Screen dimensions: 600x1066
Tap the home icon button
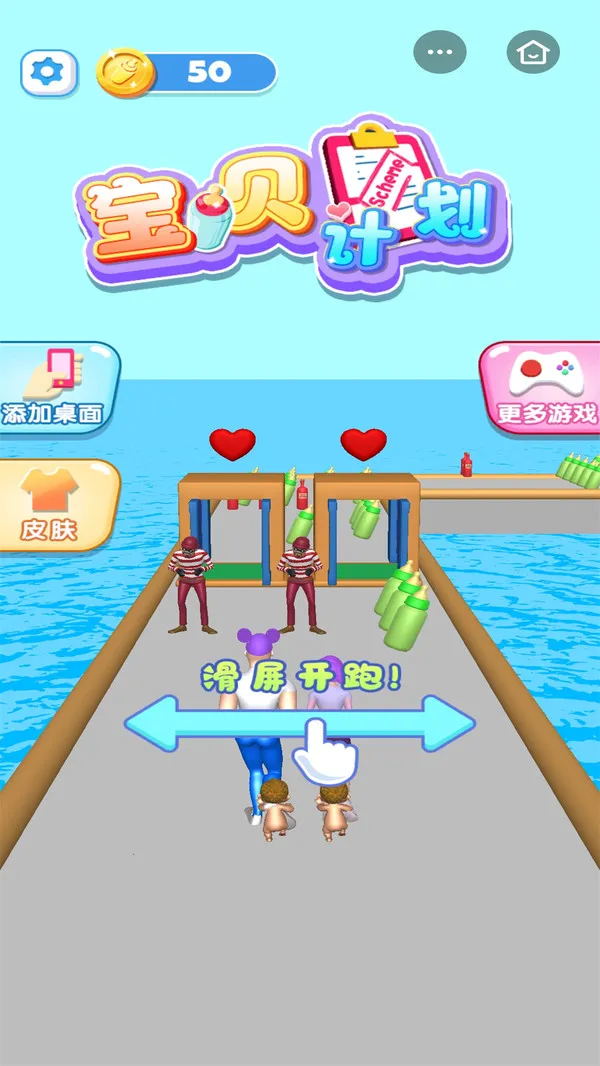tap(533, 52)
